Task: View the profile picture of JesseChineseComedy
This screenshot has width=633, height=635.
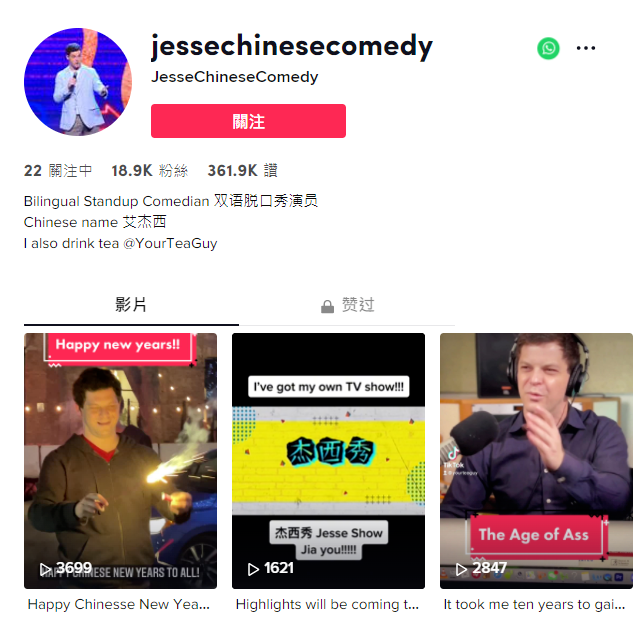Action: coord(78,82)
